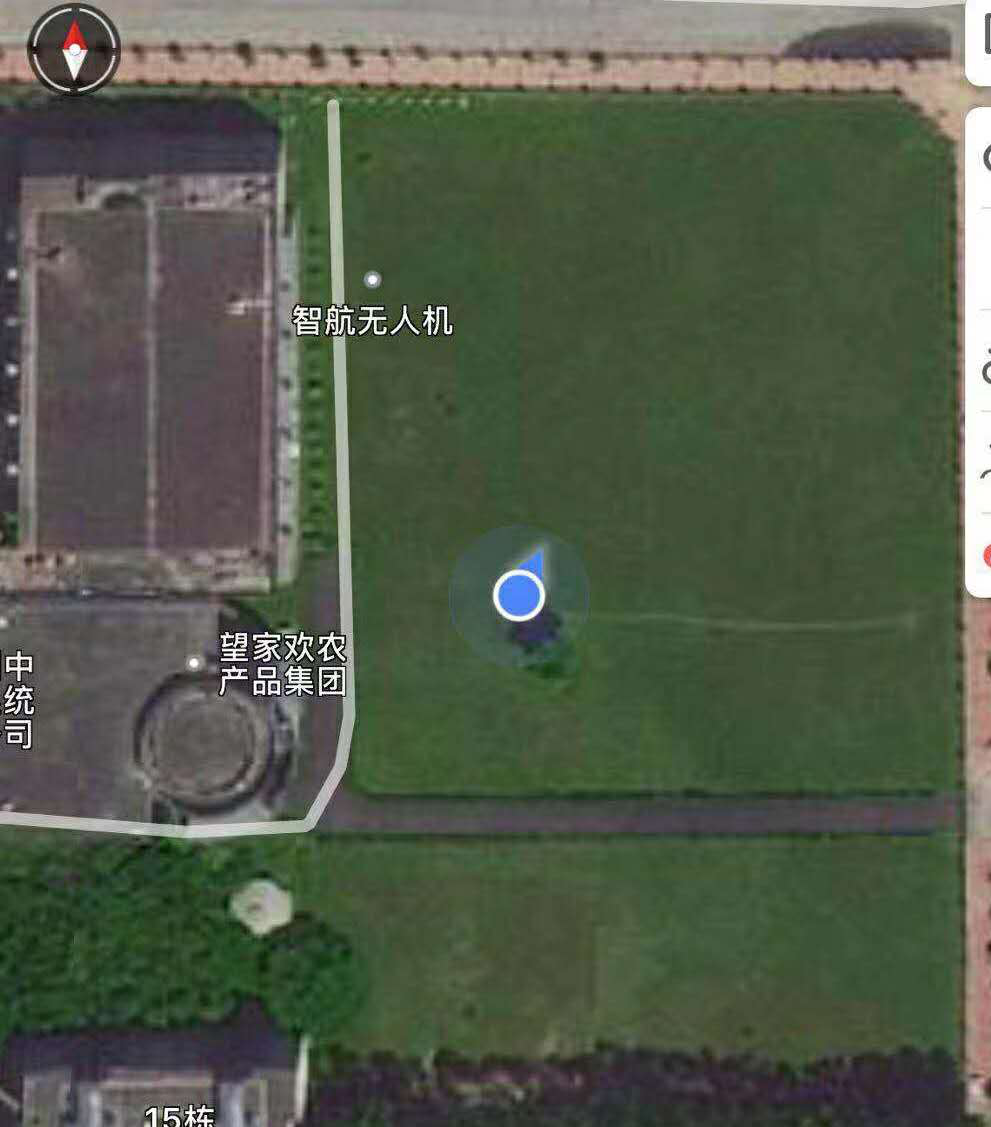Select the 望家欢农产品集团 map label
This screenshot has width=991, height=1127.
(283, 665)
